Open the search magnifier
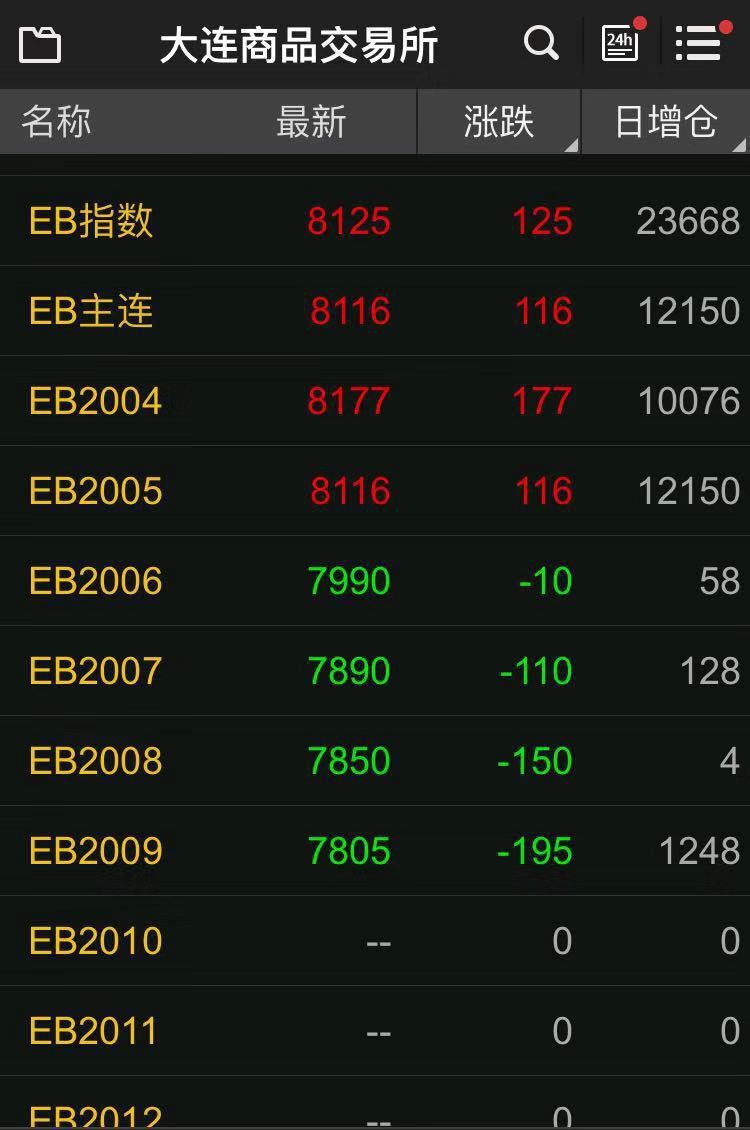Viewport: 750px width, 1130px height. tap(541, 43)
